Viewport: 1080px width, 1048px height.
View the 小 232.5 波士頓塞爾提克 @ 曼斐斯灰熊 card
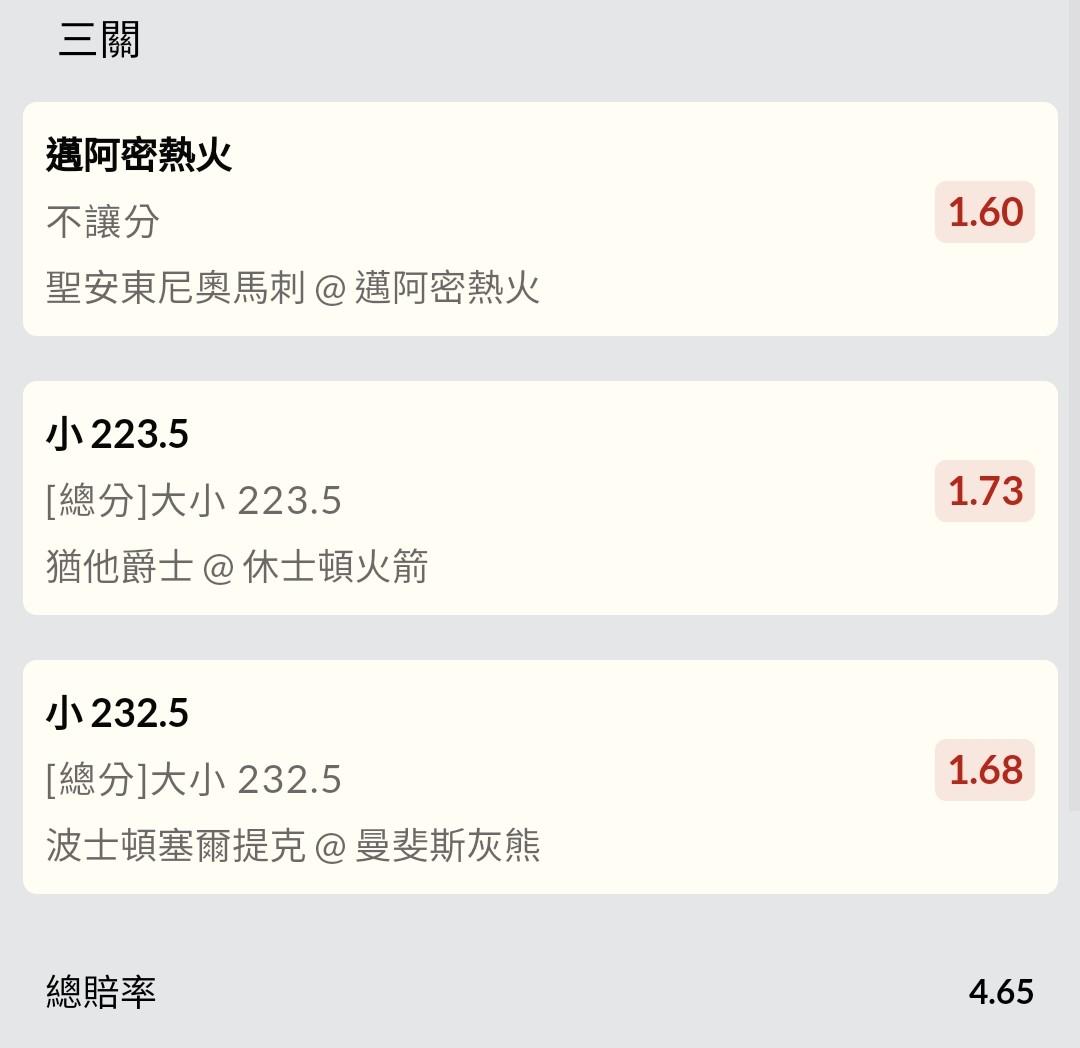point(540,777)
